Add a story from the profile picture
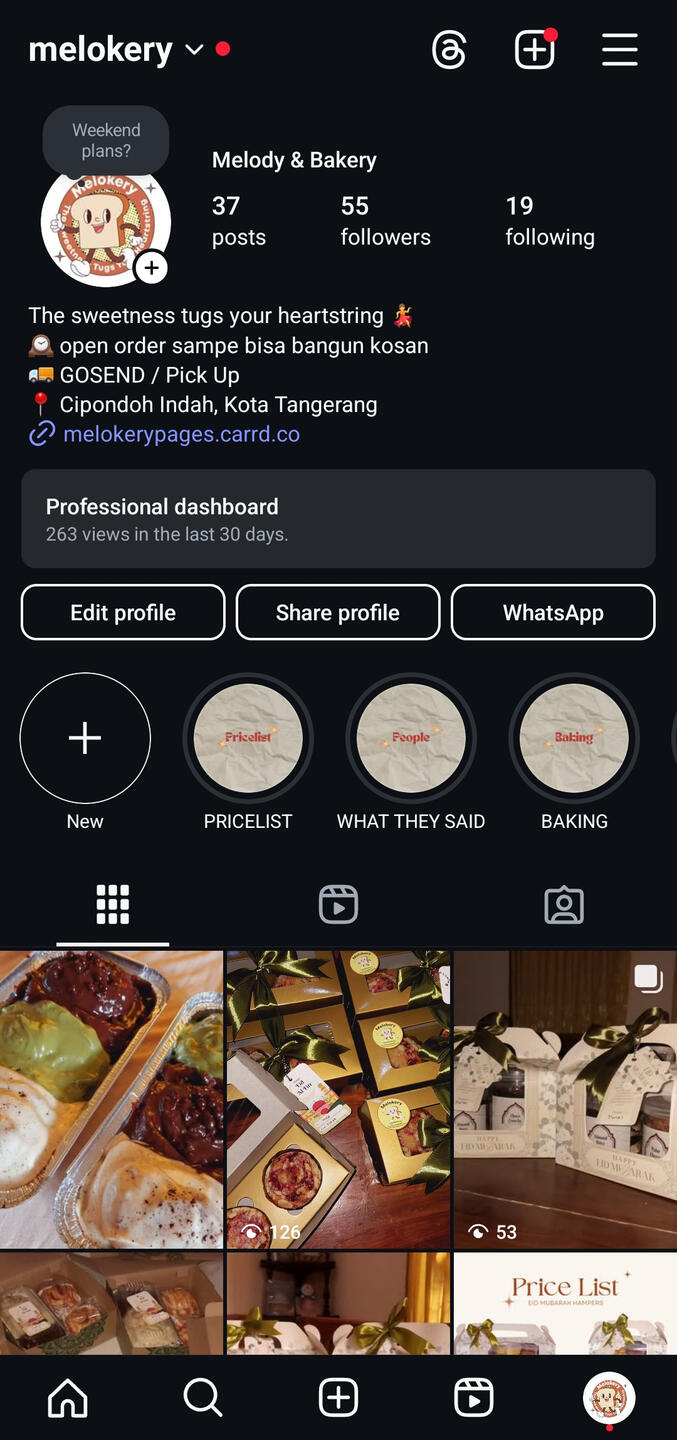Viewport: 677px width, 1440px height. [x=151, y=267]
